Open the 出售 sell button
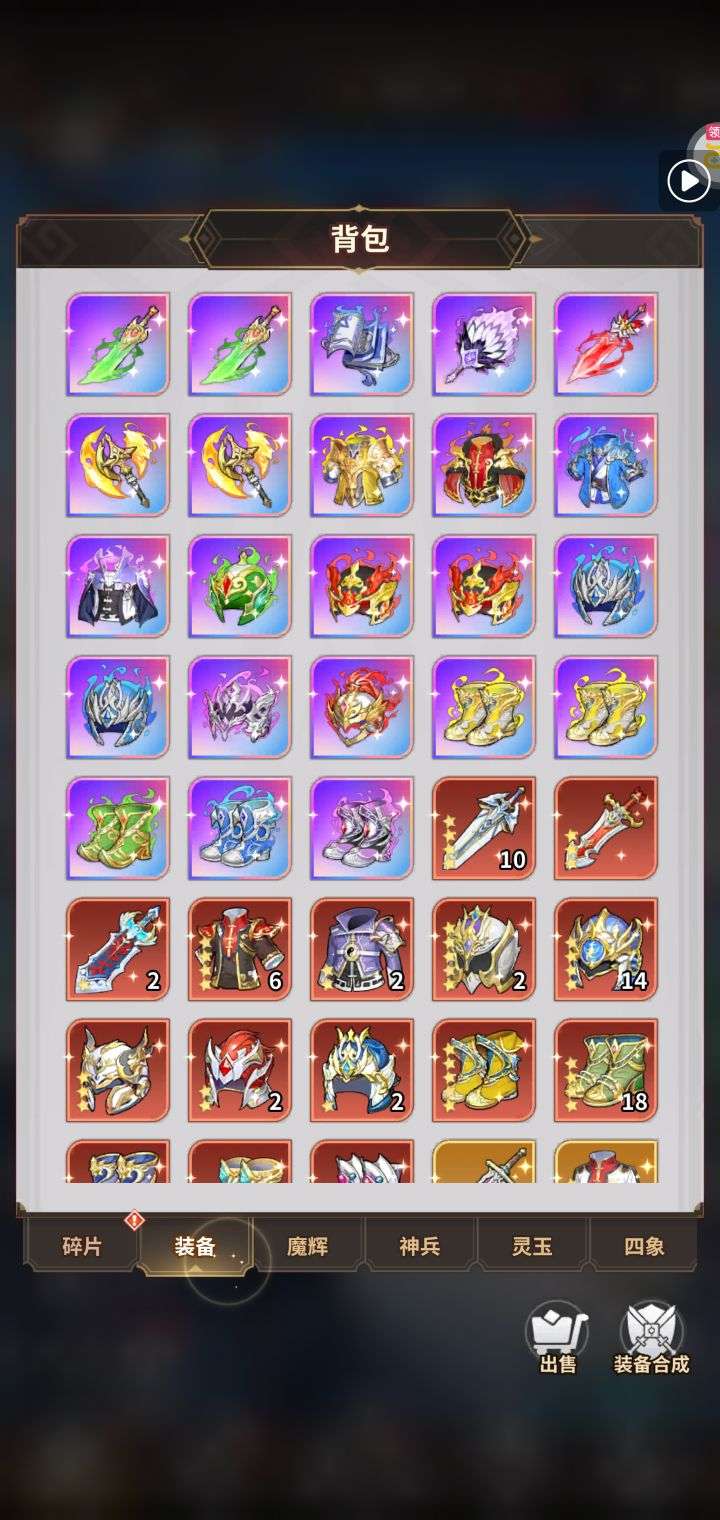This screenshot has width=720, height=1520. 557,1339
